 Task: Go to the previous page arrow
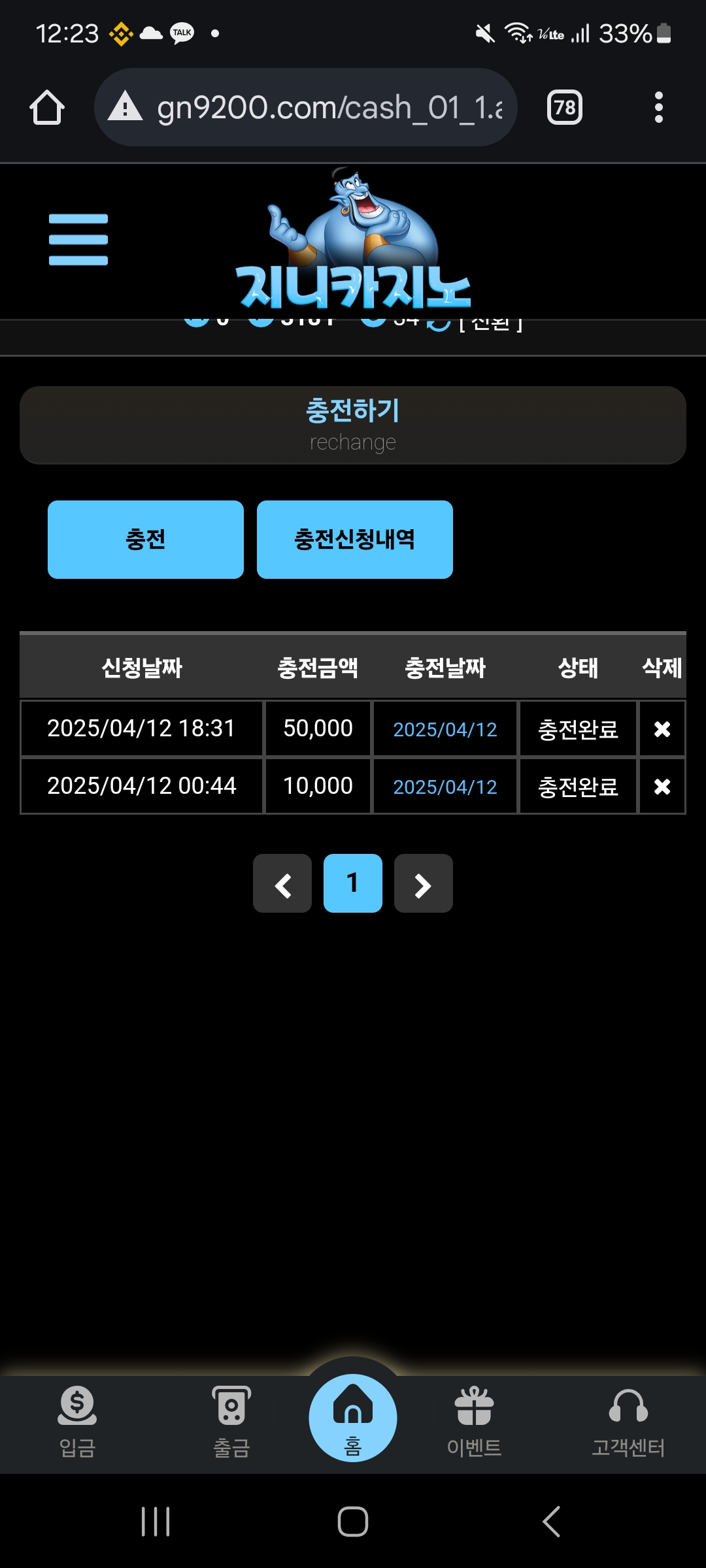coord(282,883)
